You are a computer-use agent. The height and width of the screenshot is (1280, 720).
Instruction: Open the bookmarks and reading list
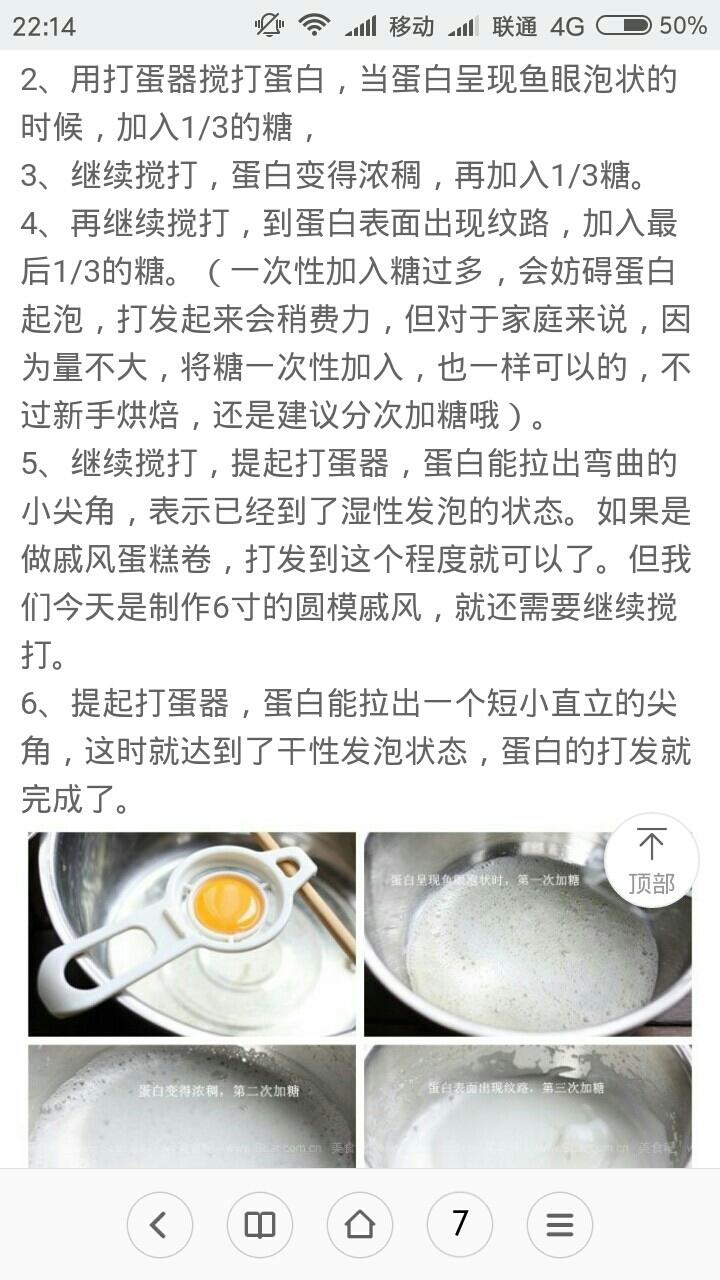tap(259, 1224)
